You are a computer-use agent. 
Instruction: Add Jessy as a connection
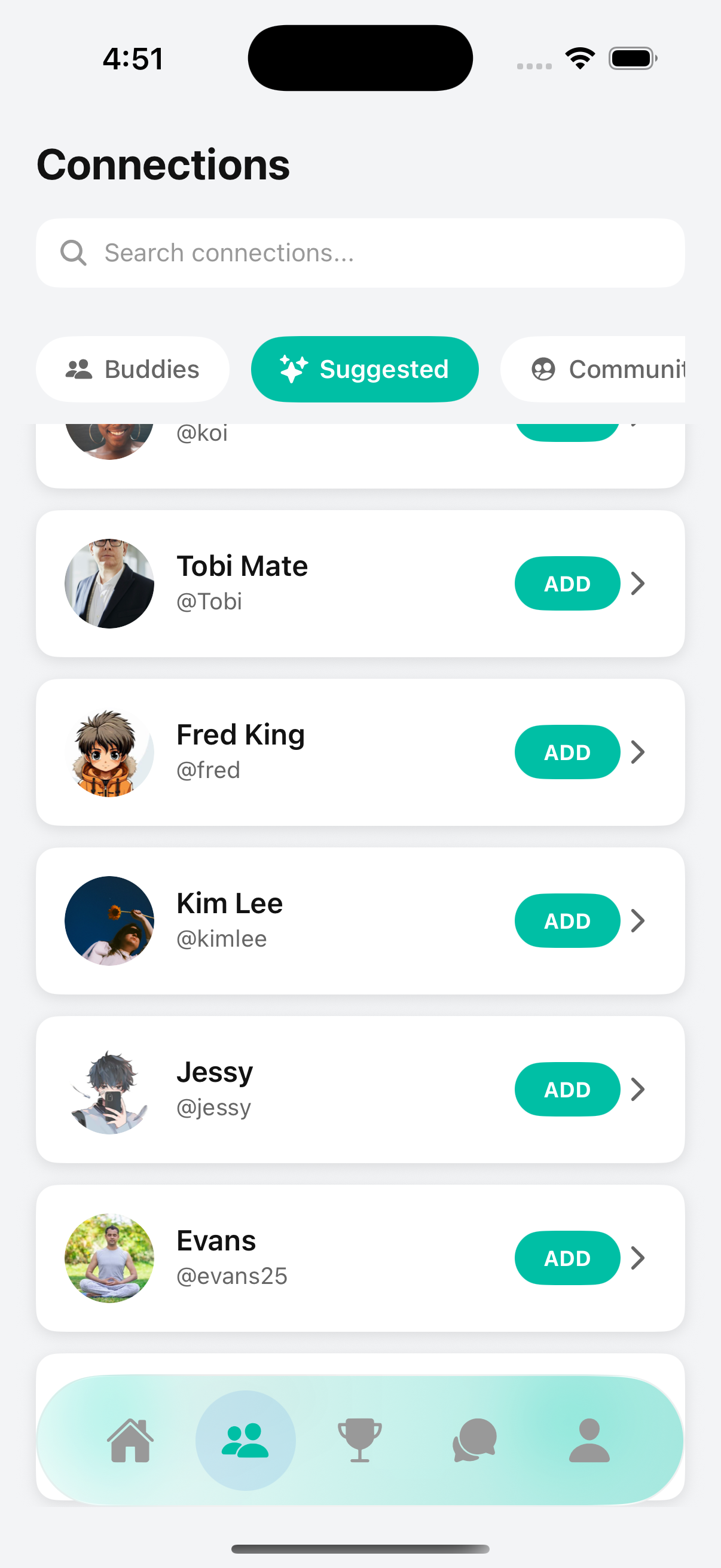click(567, 1089)
